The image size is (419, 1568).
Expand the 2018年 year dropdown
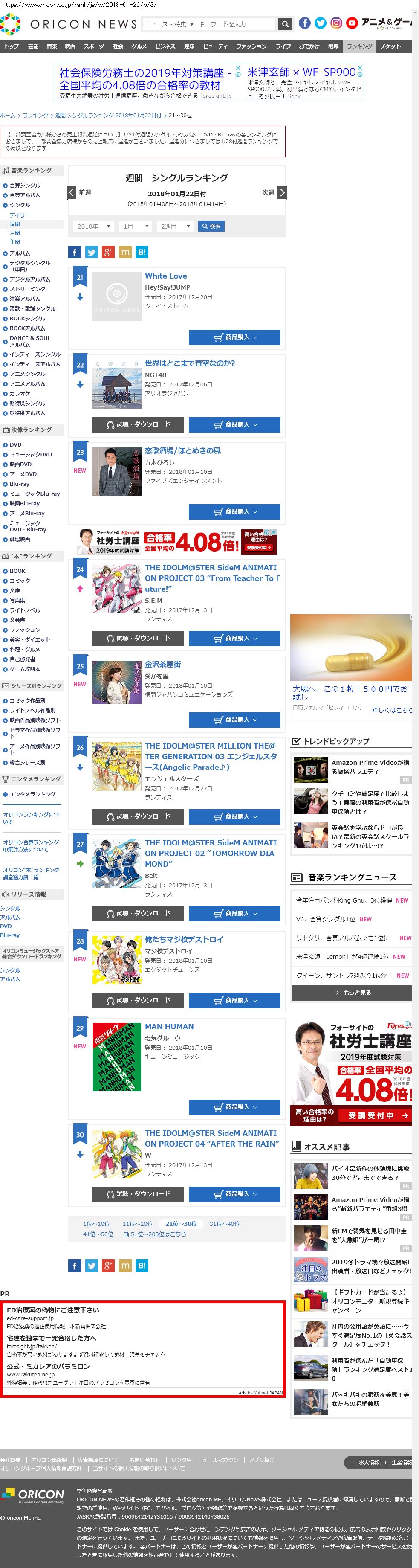(94, 226)
